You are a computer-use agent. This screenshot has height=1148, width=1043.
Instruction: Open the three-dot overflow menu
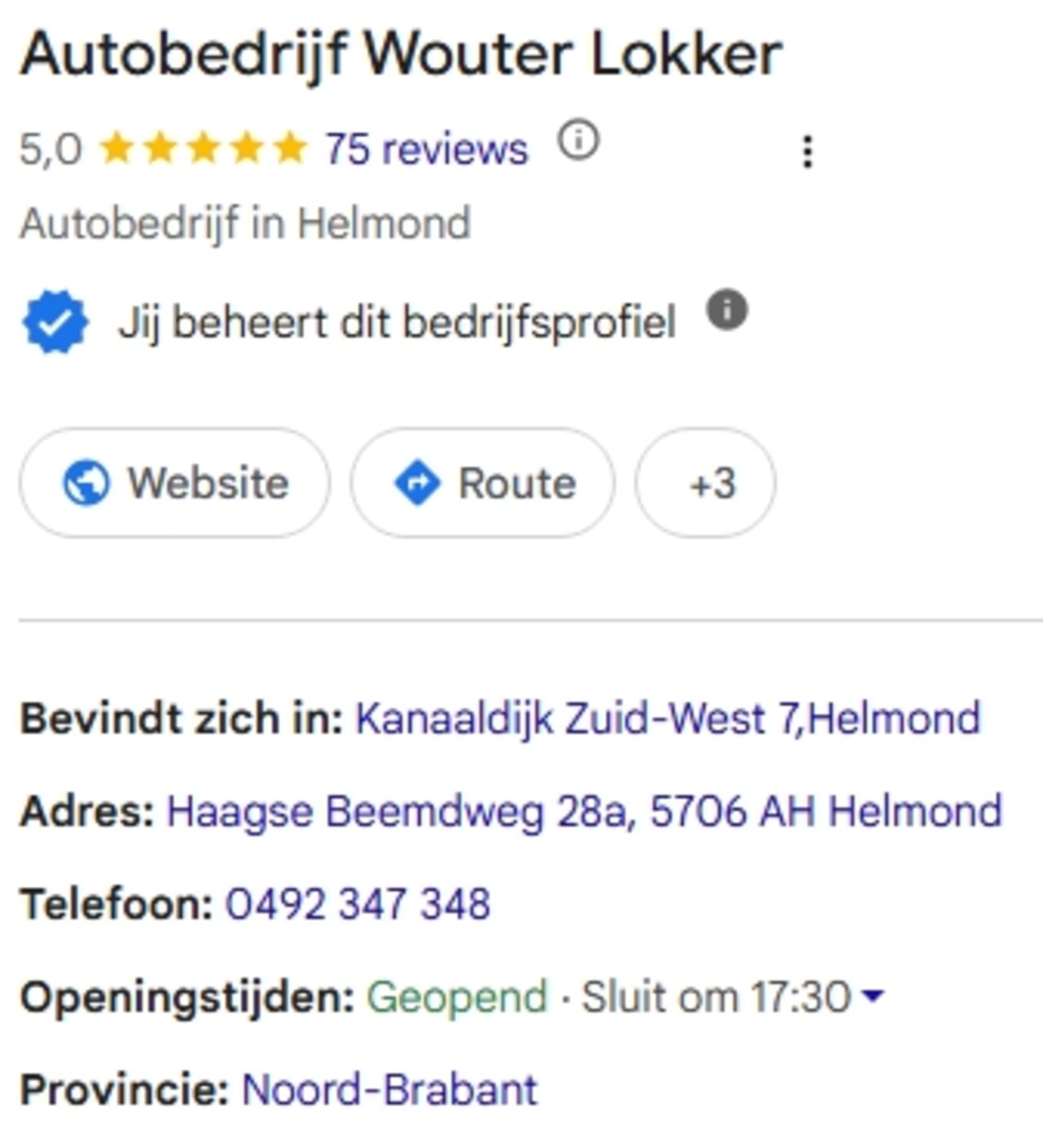(807, 152)
